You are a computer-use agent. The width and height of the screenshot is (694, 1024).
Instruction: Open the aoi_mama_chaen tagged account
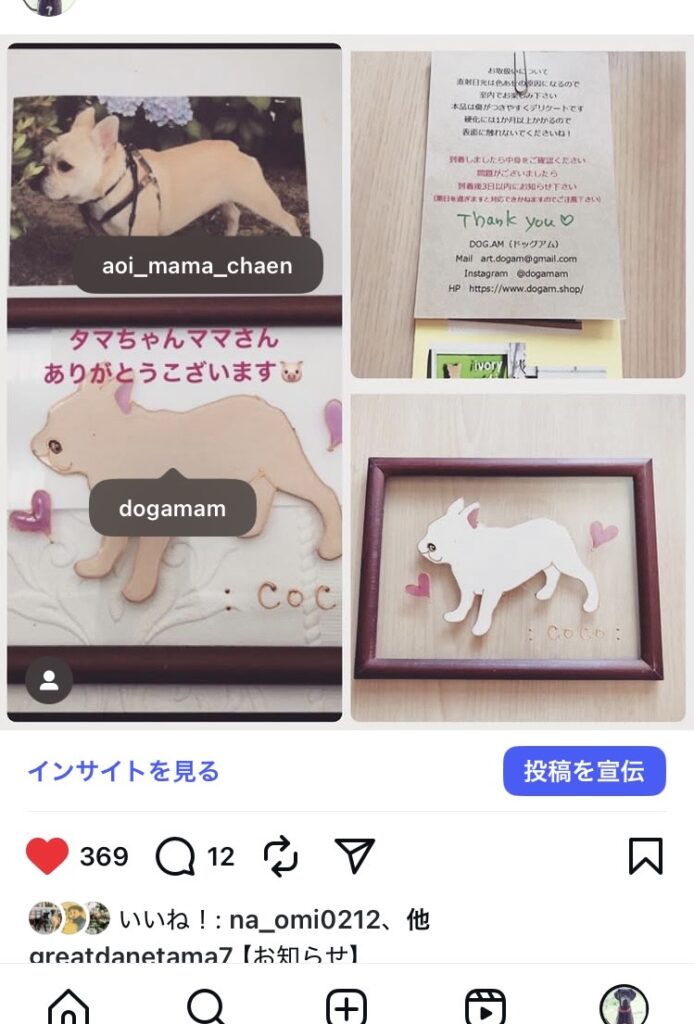(197, 266)
